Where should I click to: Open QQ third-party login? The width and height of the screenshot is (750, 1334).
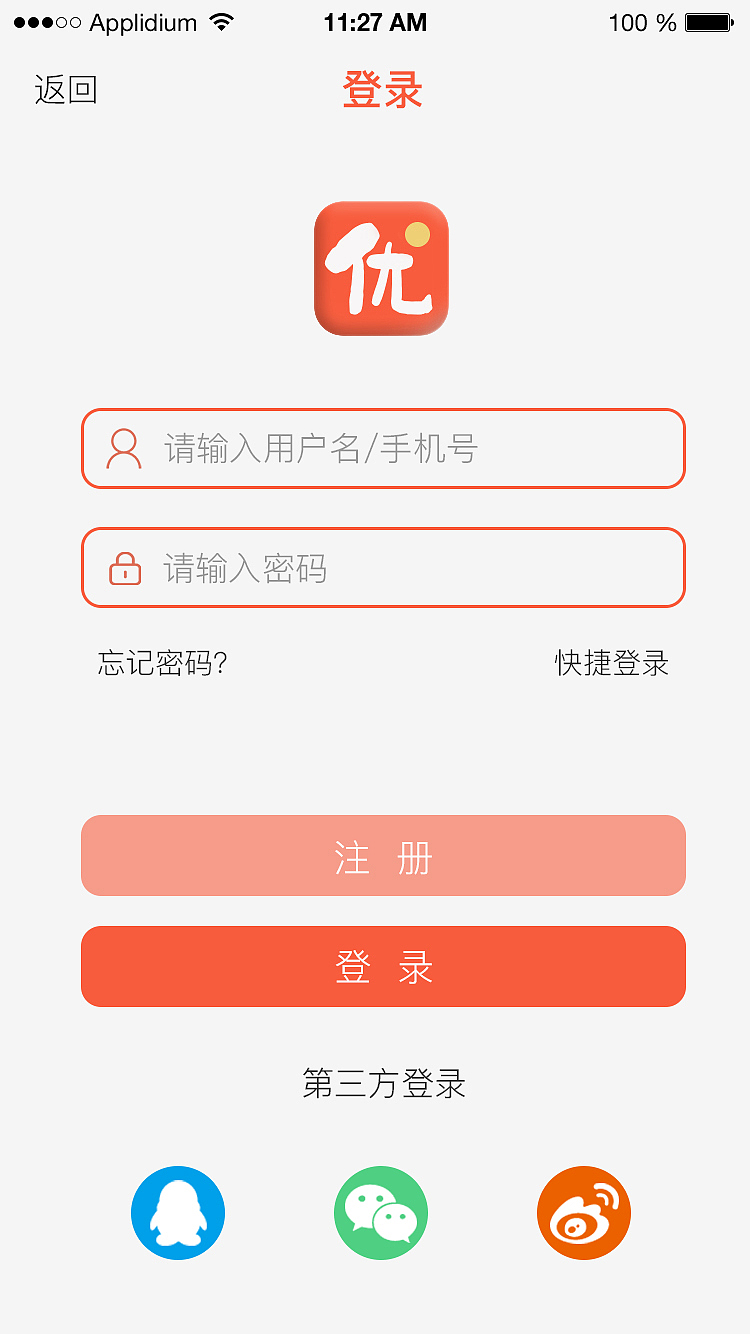coord(178,1212)
